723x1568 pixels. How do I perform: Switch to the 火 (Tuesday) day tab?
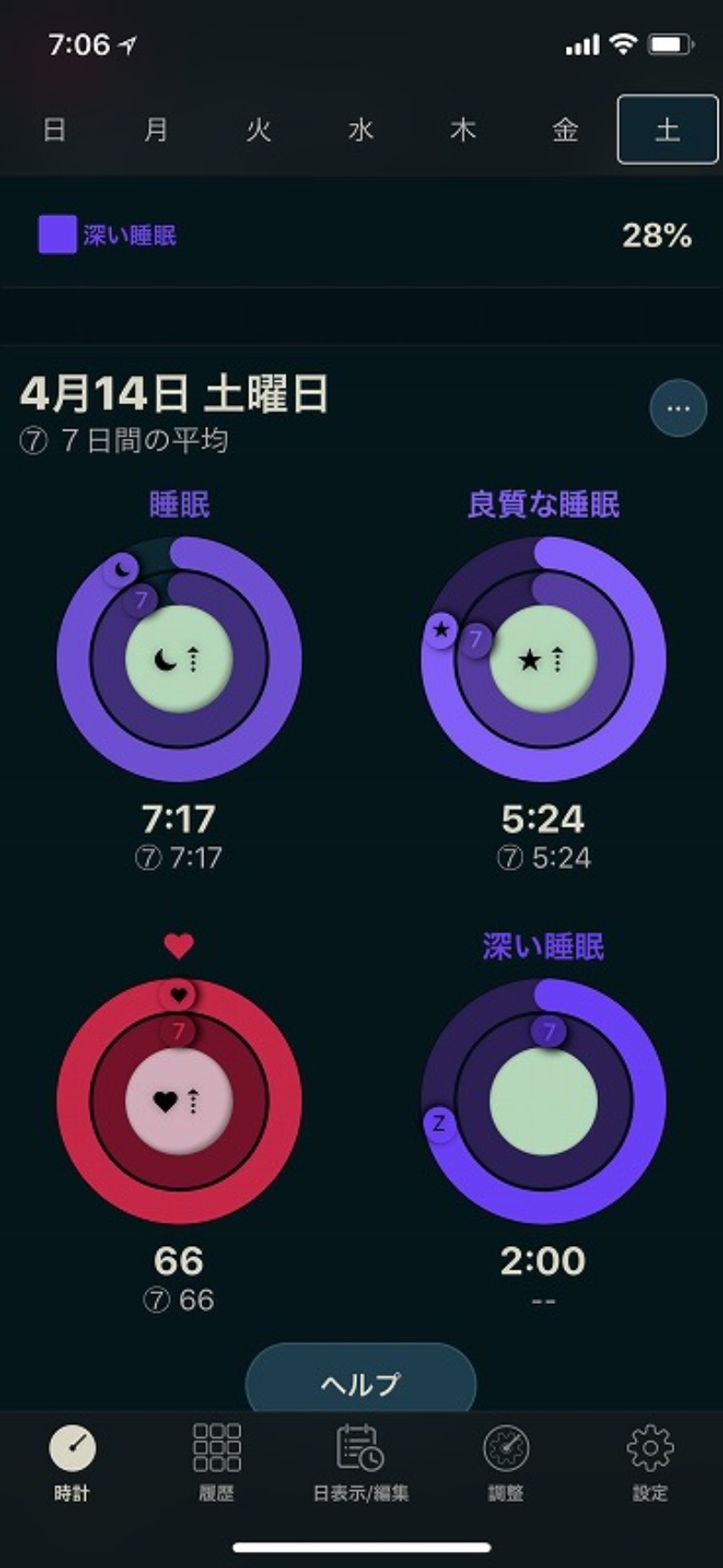(258, 130)
